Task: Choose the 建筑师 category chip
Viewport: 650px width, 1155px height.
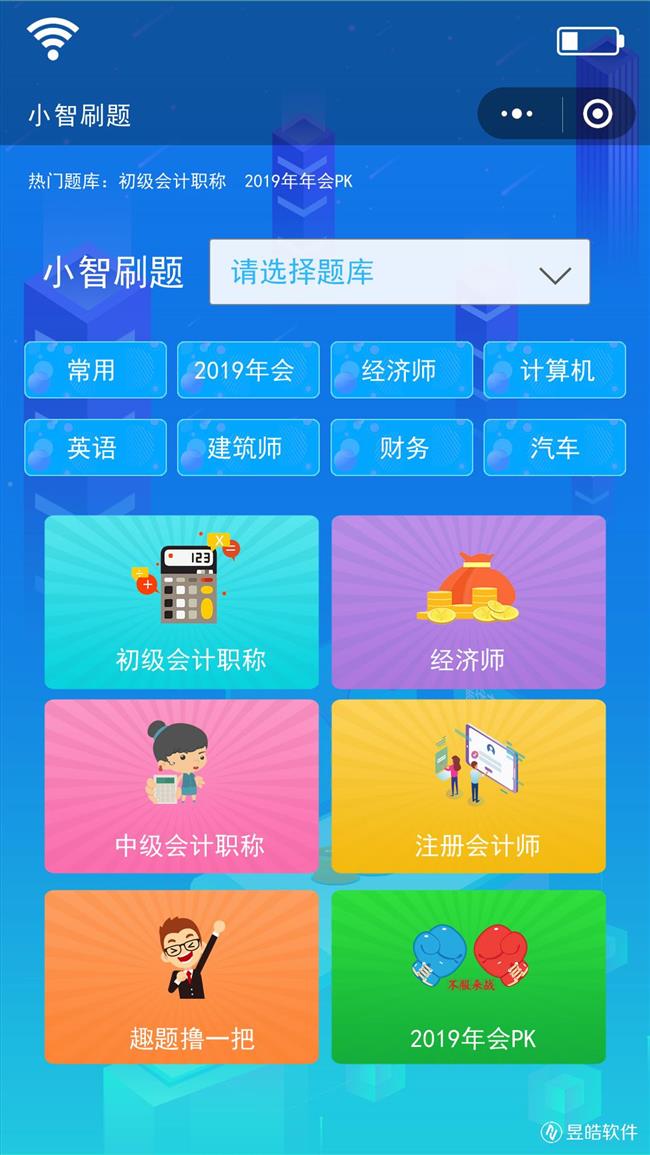Action: (x=248, y=447)
